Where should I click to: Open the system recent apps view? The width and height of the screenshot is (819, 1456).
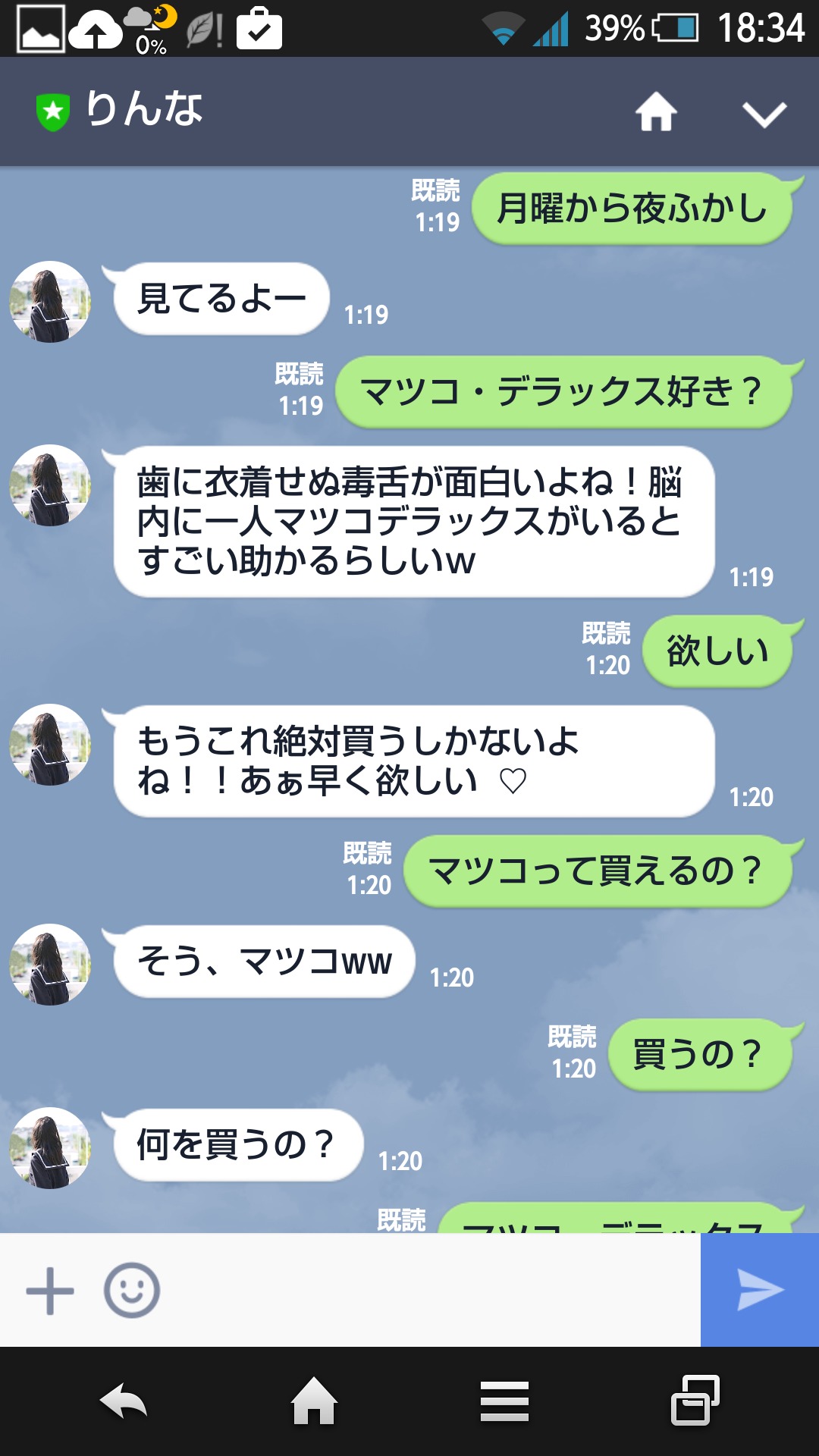[695, 1401]
